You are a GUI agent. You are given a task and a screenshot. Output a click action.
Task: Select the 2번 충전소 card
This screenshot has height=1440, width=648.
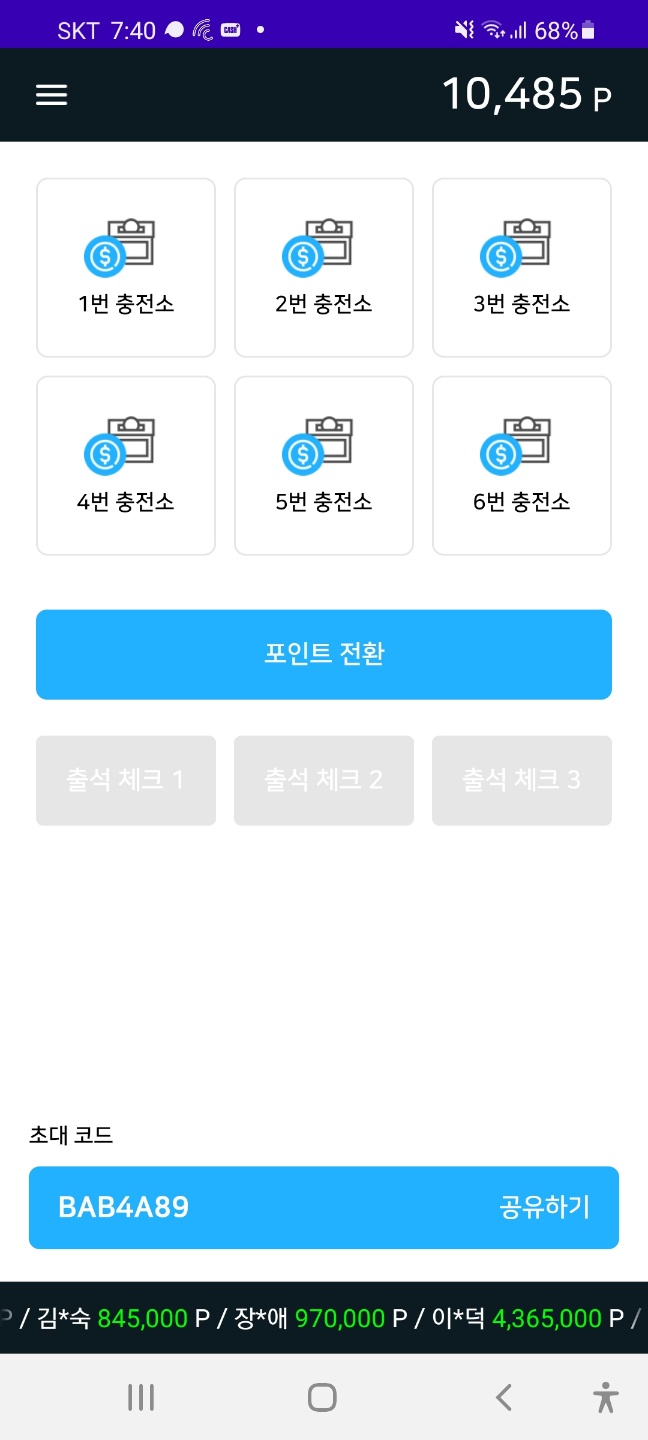tap(324, 268)
